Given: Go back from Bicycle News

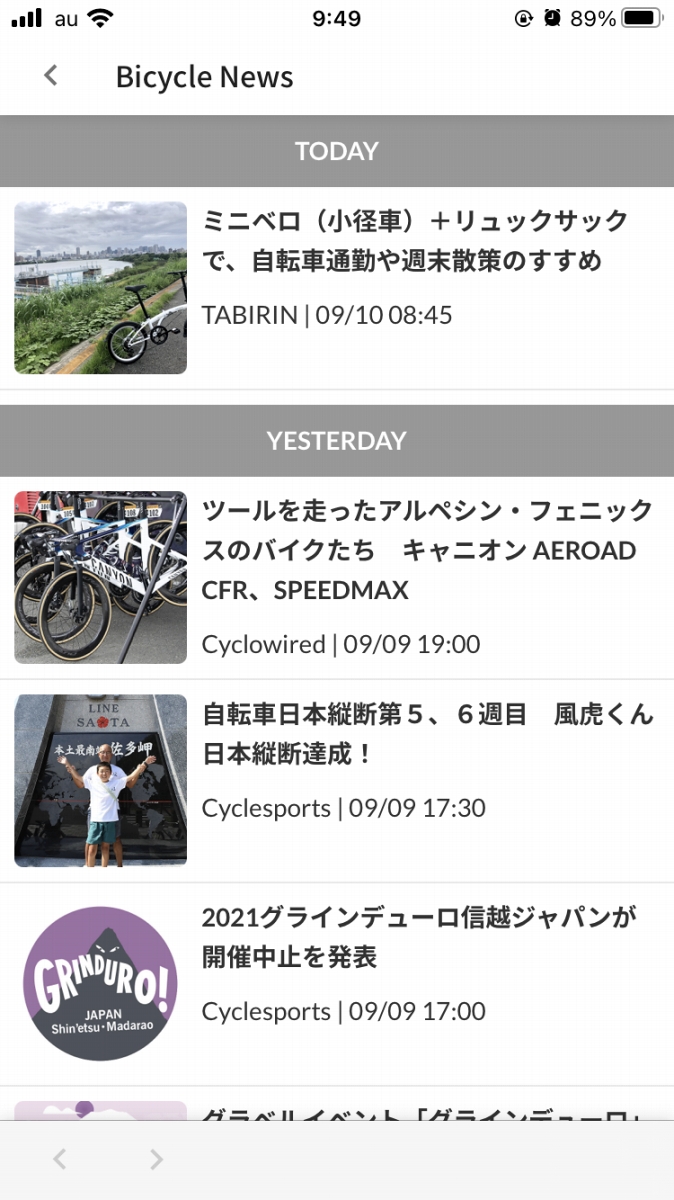Looking at the screenshot, I should coord(51,76).
